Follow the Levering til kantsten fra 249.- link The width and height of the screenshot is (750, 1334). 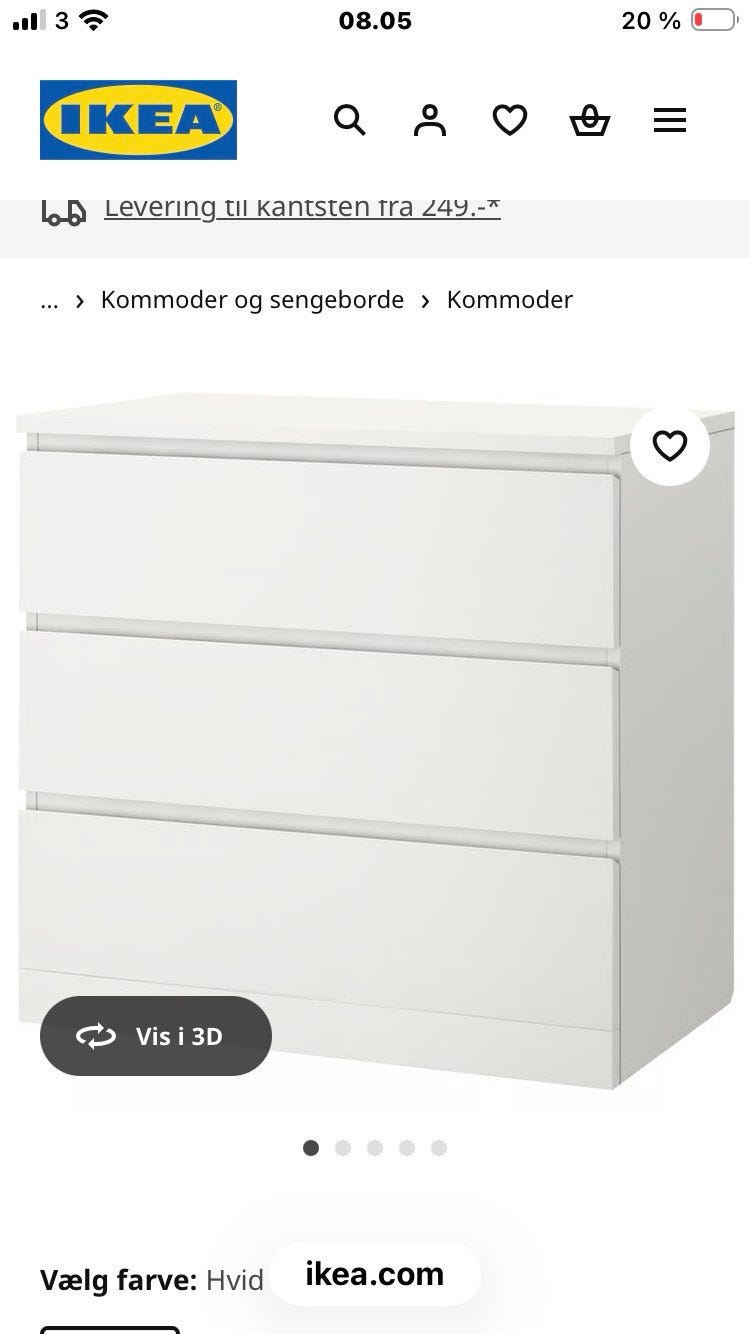[300, 207]
